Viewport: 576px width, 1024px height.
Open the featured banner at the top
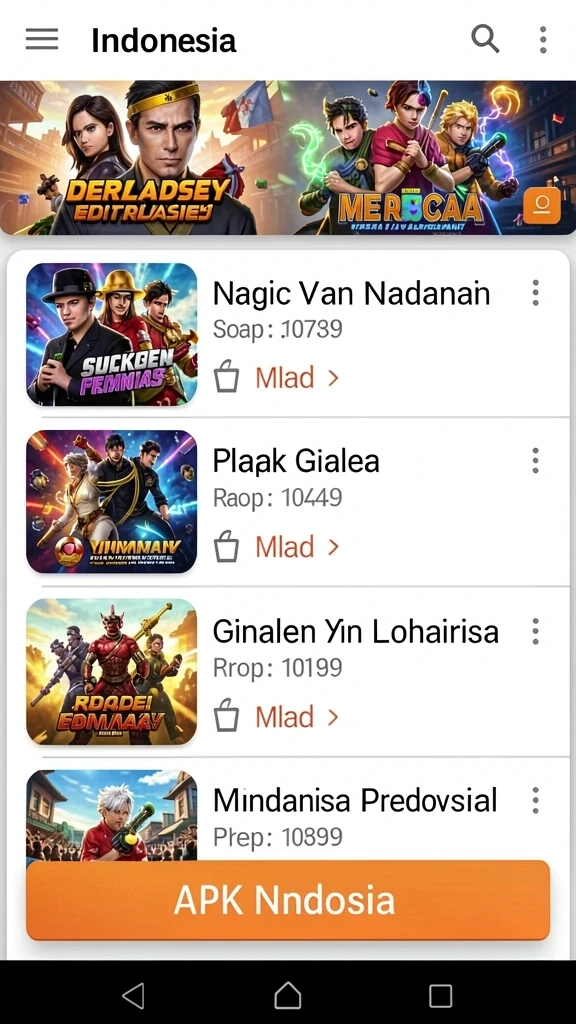click(x=288, y=157)
